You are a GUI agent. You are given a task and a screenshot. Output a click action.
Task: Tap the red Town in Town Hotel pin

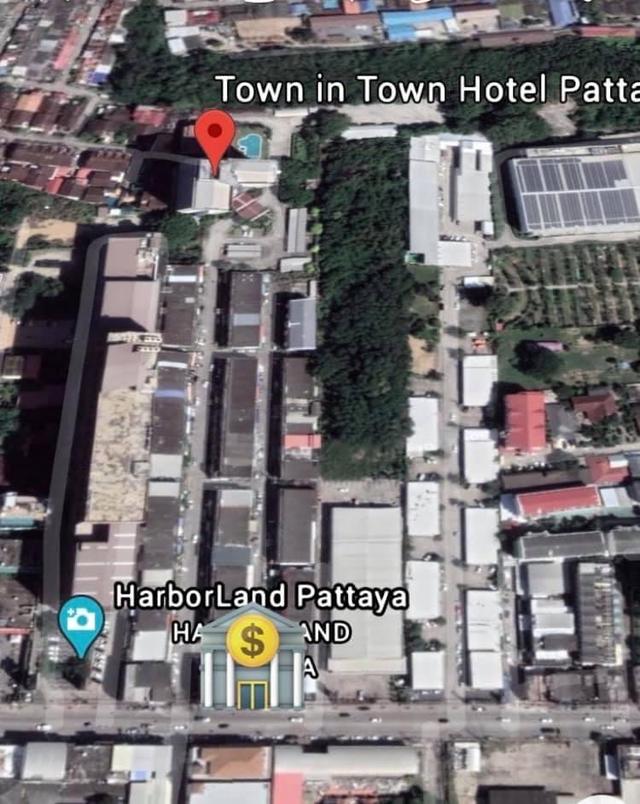[x=214, y=134]
